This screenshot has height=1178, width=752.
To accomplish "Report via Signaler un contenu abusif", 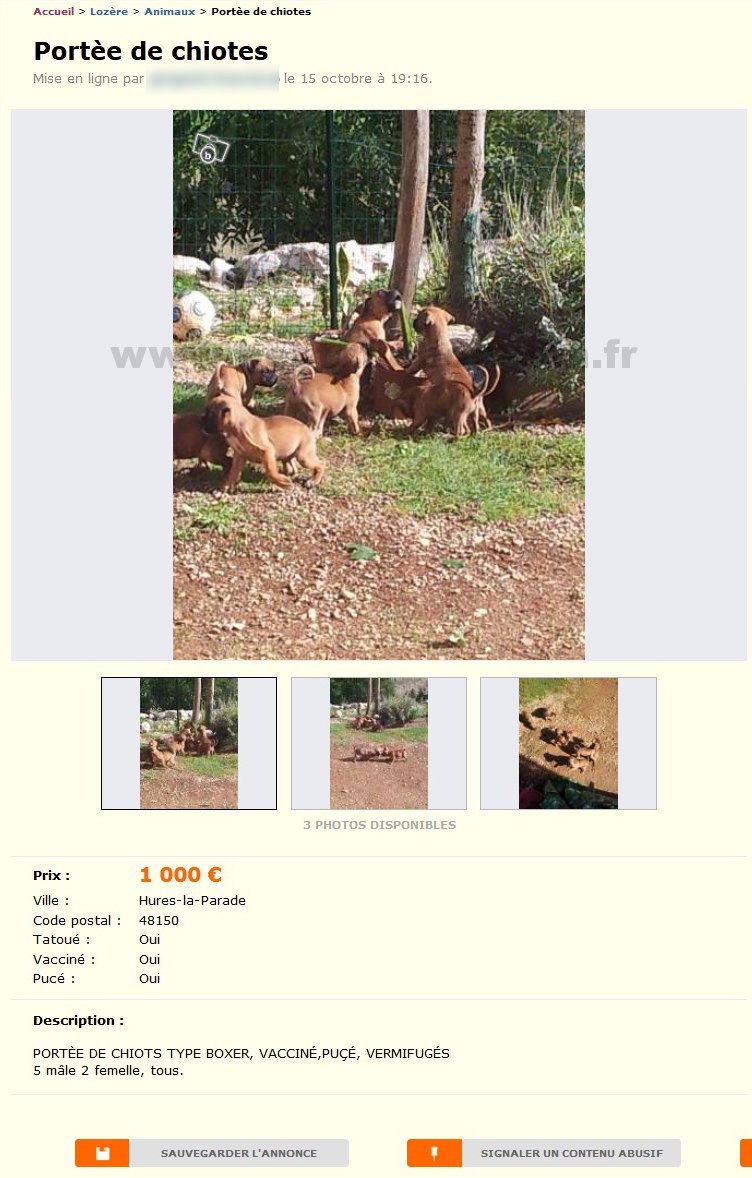I will [x=544, y=1153].
